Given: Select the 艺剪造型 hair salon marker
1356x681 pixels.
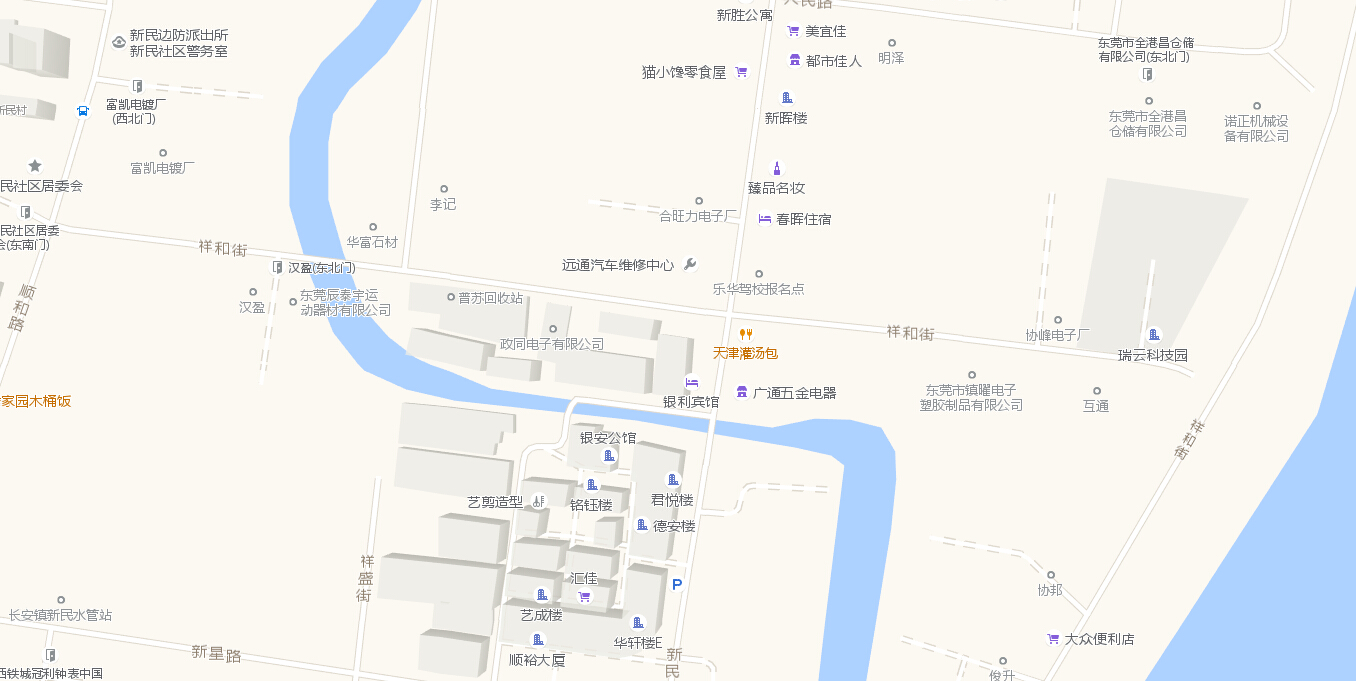Looking at the screenshot, I should [x=538, y=501].
